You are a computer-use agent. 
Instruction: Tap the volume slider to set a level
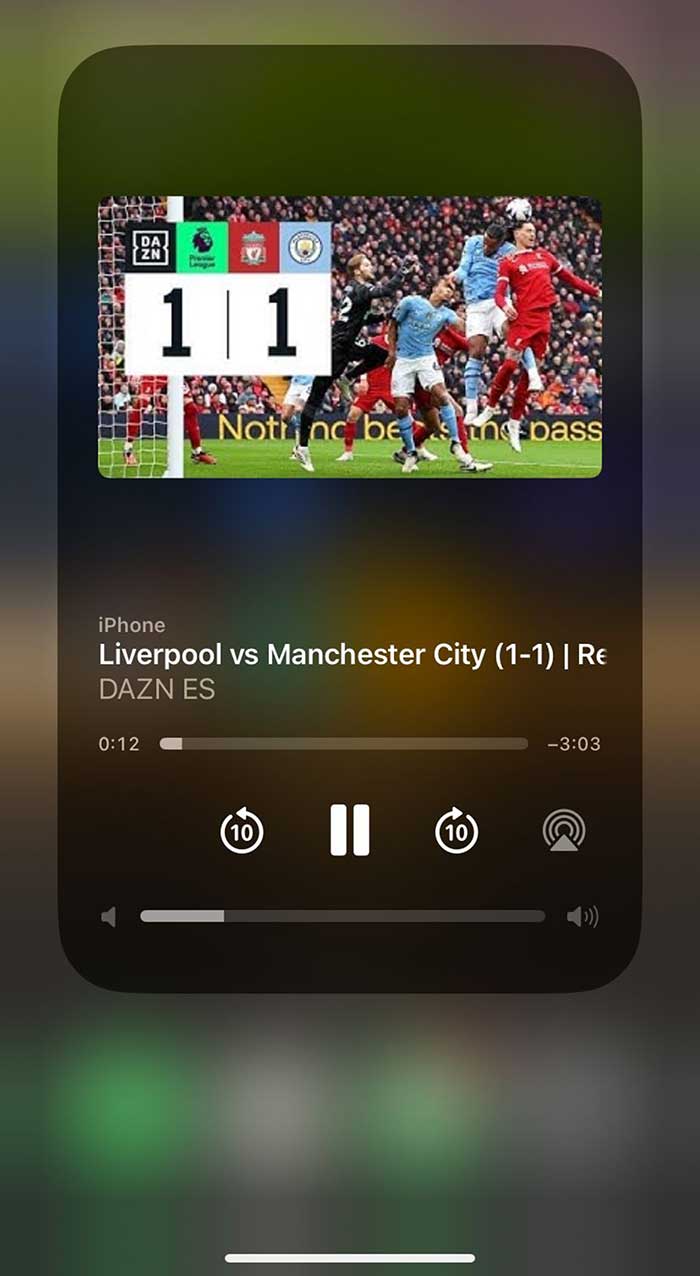[342, 916]
